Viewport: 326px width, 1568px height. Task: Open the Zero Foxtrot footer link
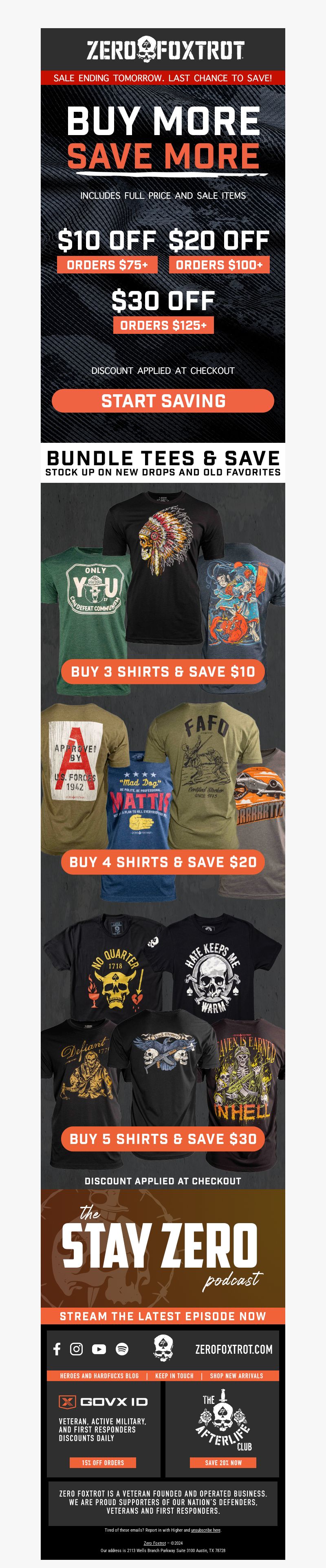(154, 1543)
